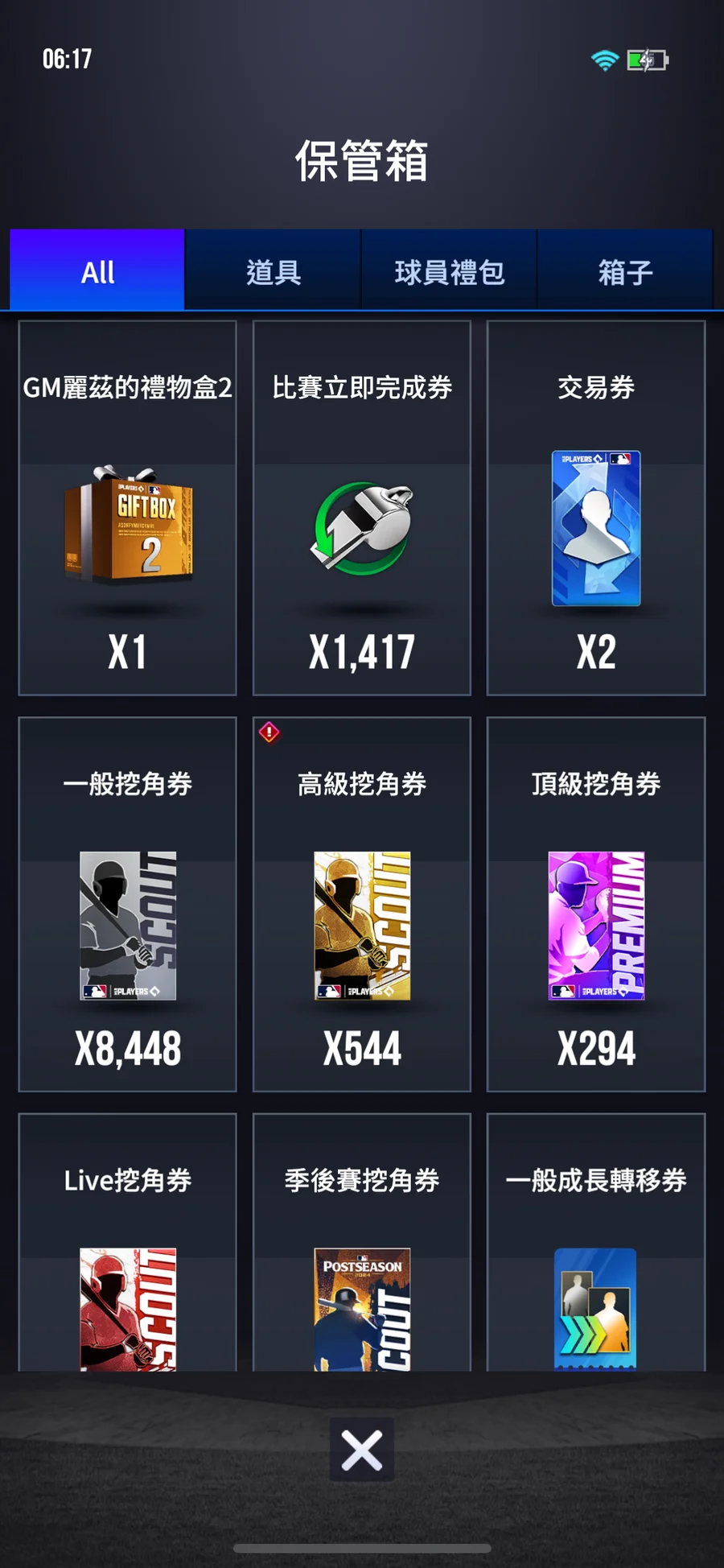Open the 一般成長轉移券 item
Image resolution: width=724 pixels, height=1568 pixels.
[x=596, y=1243]
